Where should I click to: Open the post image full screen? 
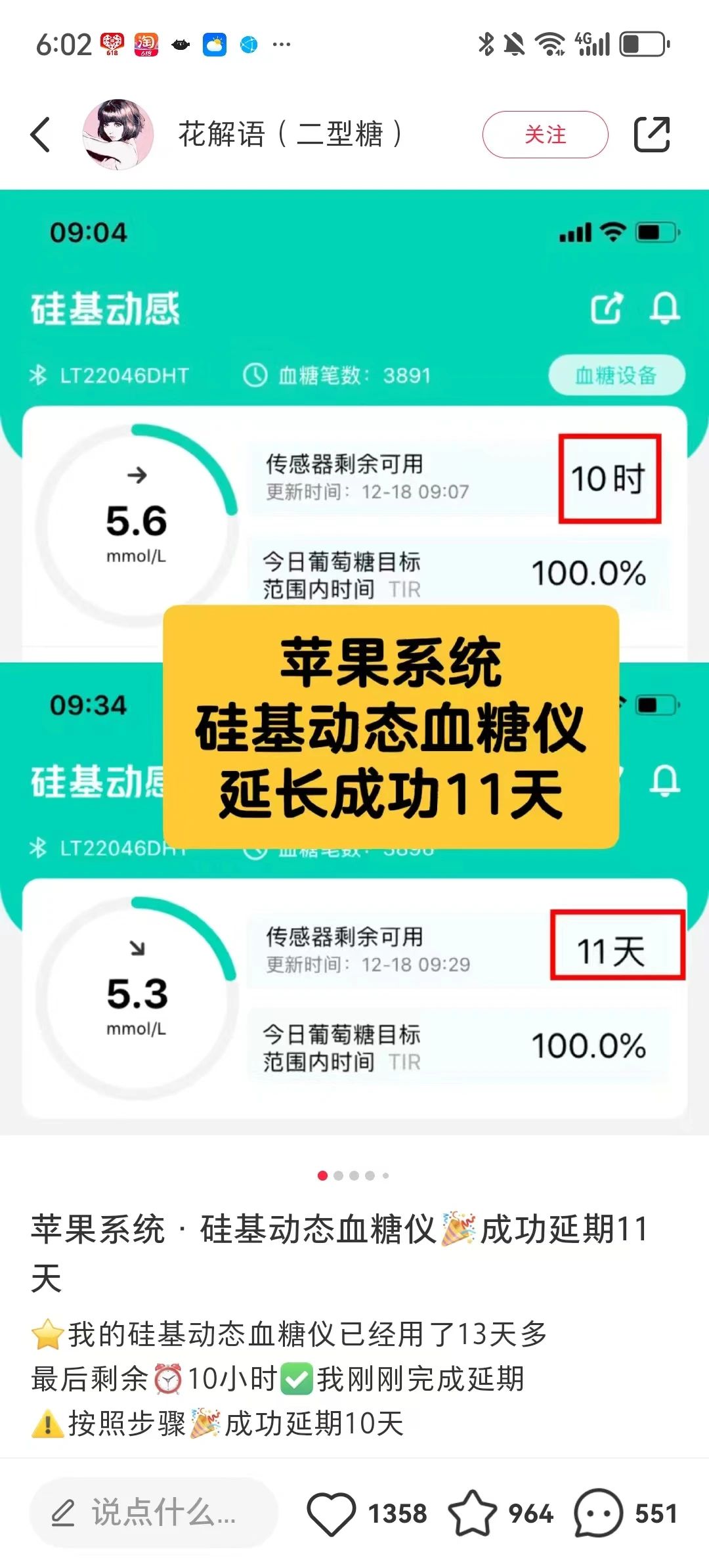[354, 662]
